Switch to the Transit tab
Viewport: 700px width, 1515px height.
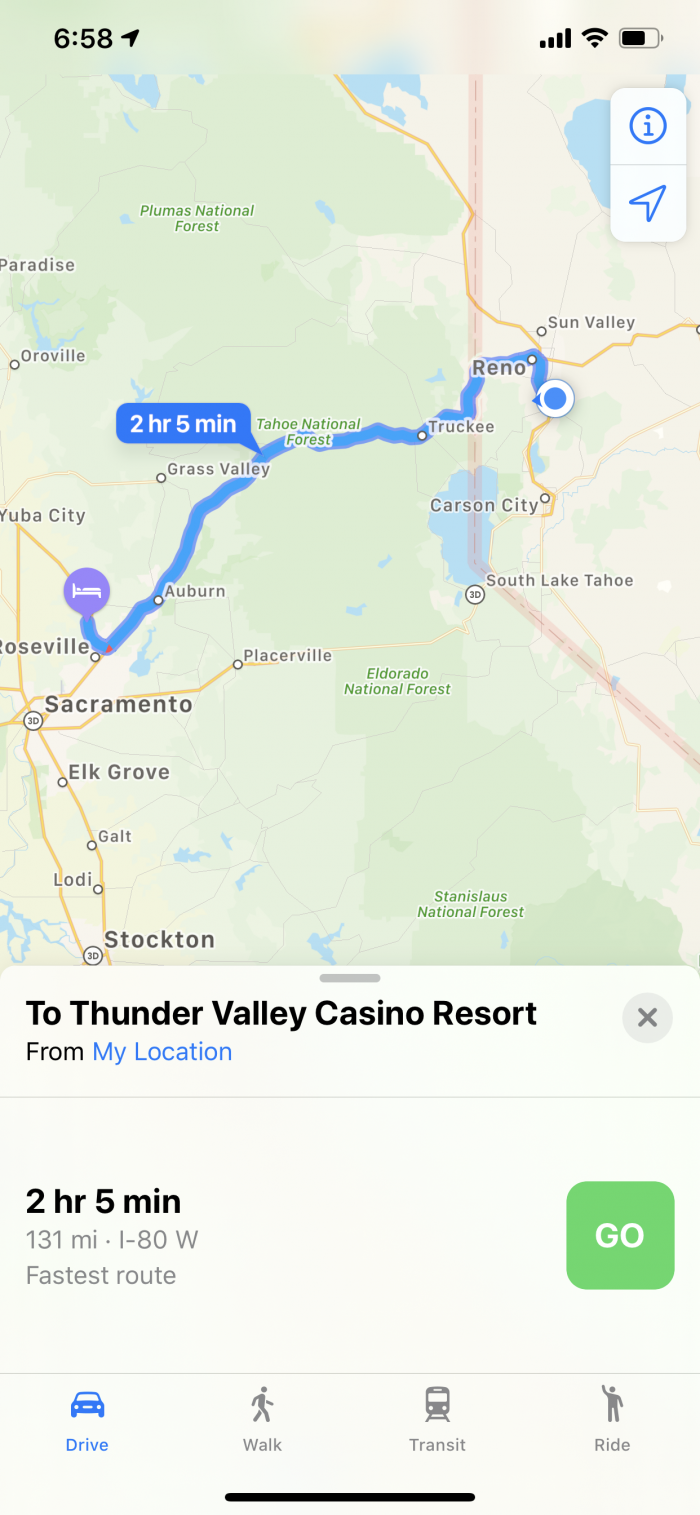(437, 1418)
